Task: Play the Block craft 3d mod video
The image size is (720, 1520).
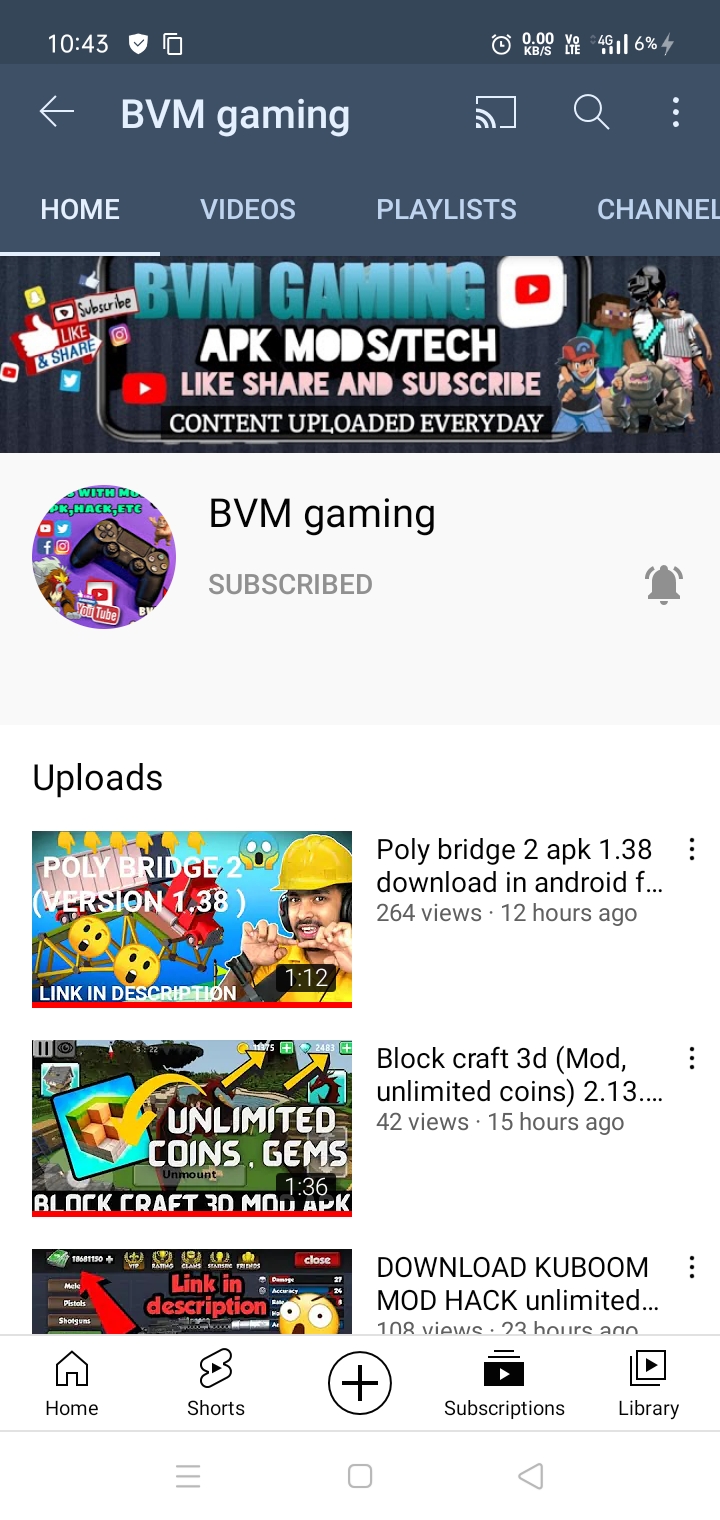Action: 192,1127
